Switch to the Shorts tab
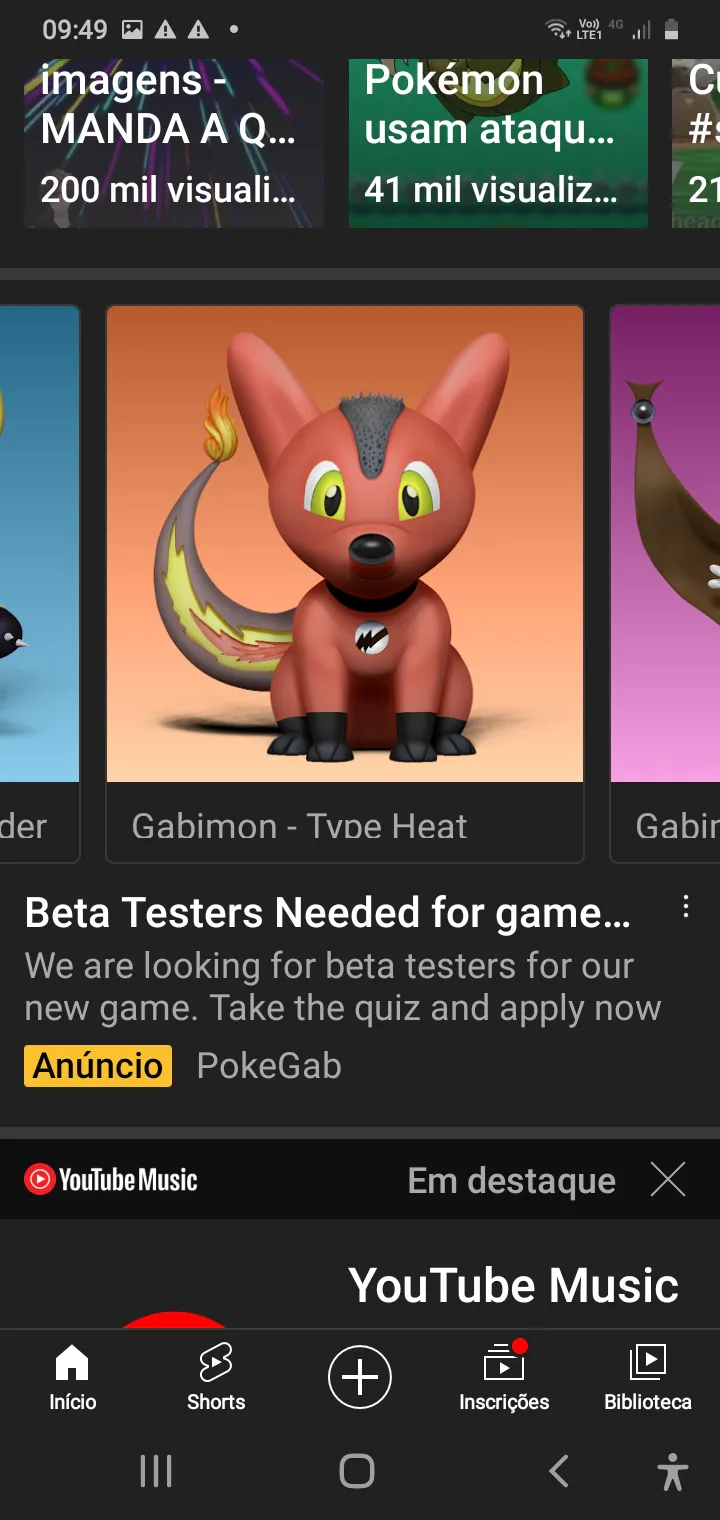Image resolution: width=720 pixels, height=1520 pixels. [216, 1378]
